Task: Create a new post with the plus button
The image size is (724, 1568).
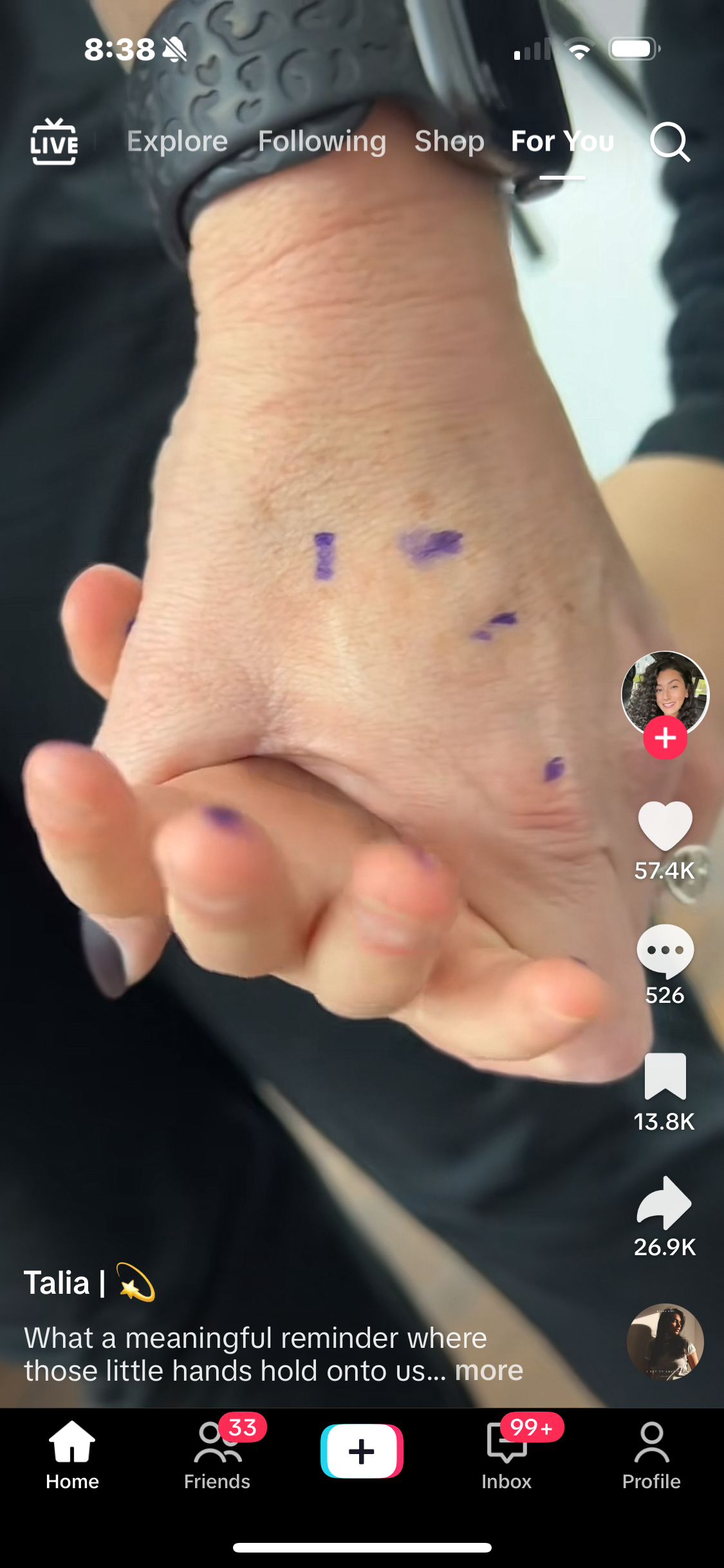Action: pos(362,1451)
